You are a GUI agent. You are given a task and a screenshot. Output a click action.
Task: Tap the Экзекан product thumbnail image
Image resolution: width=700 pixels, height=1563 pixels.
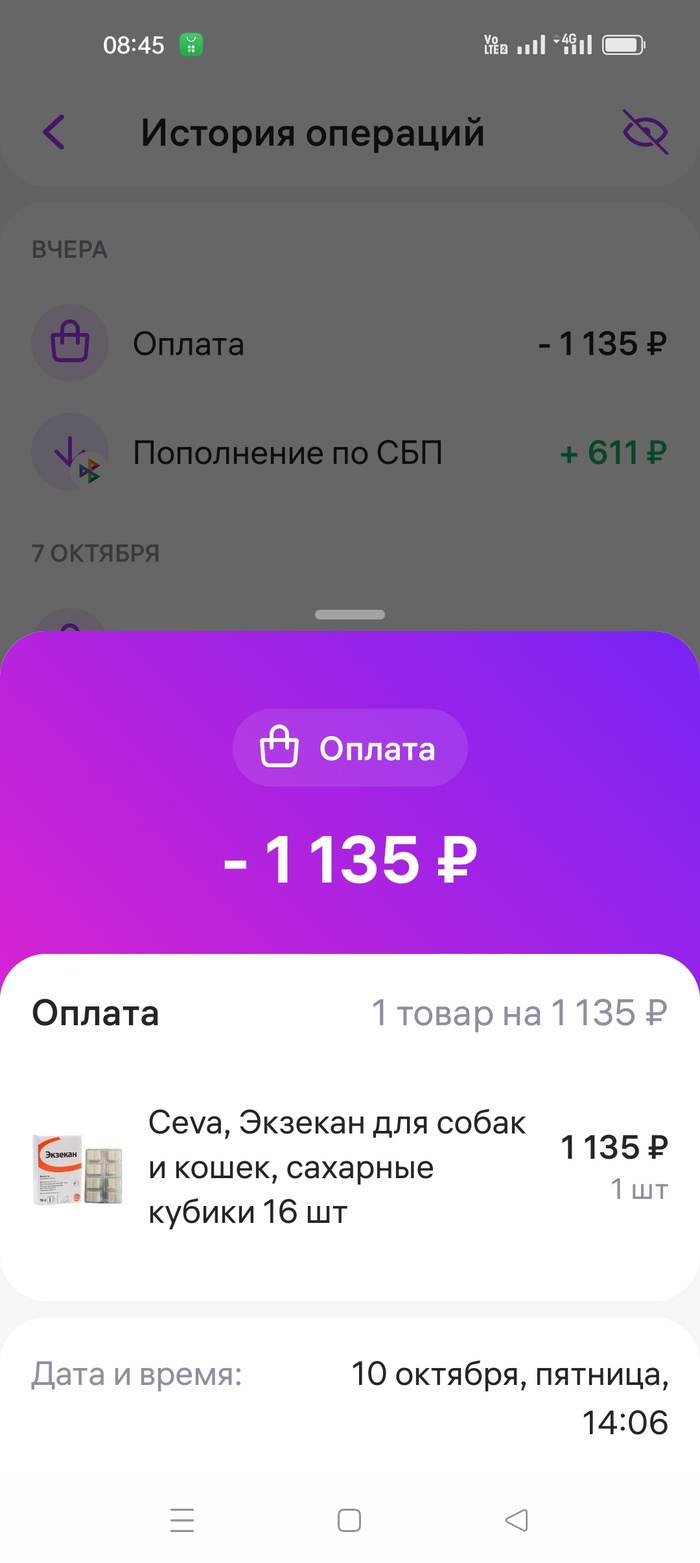click(x=78, y=1168)
